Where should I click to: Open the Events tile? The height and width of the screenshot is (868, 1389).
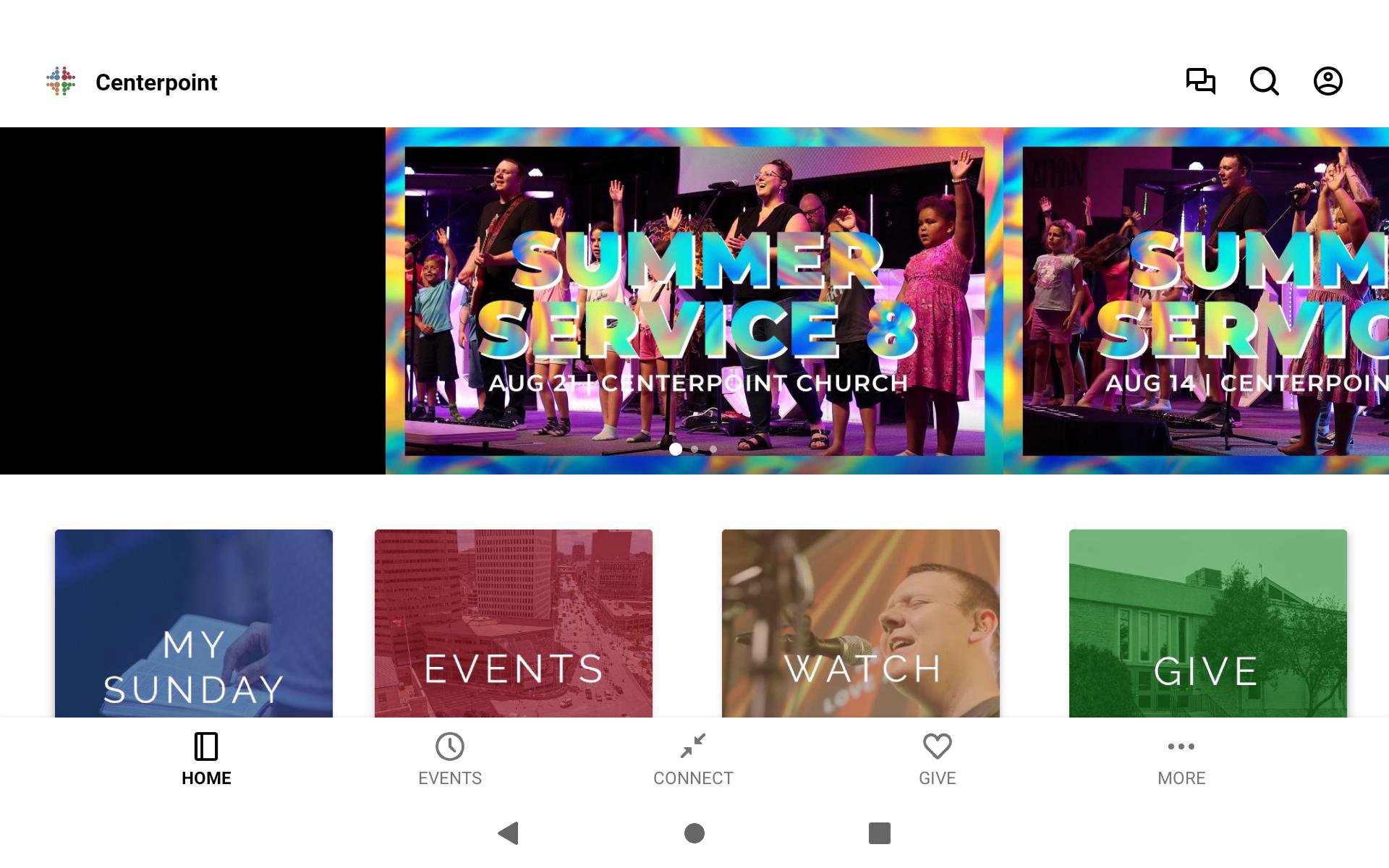514,624
